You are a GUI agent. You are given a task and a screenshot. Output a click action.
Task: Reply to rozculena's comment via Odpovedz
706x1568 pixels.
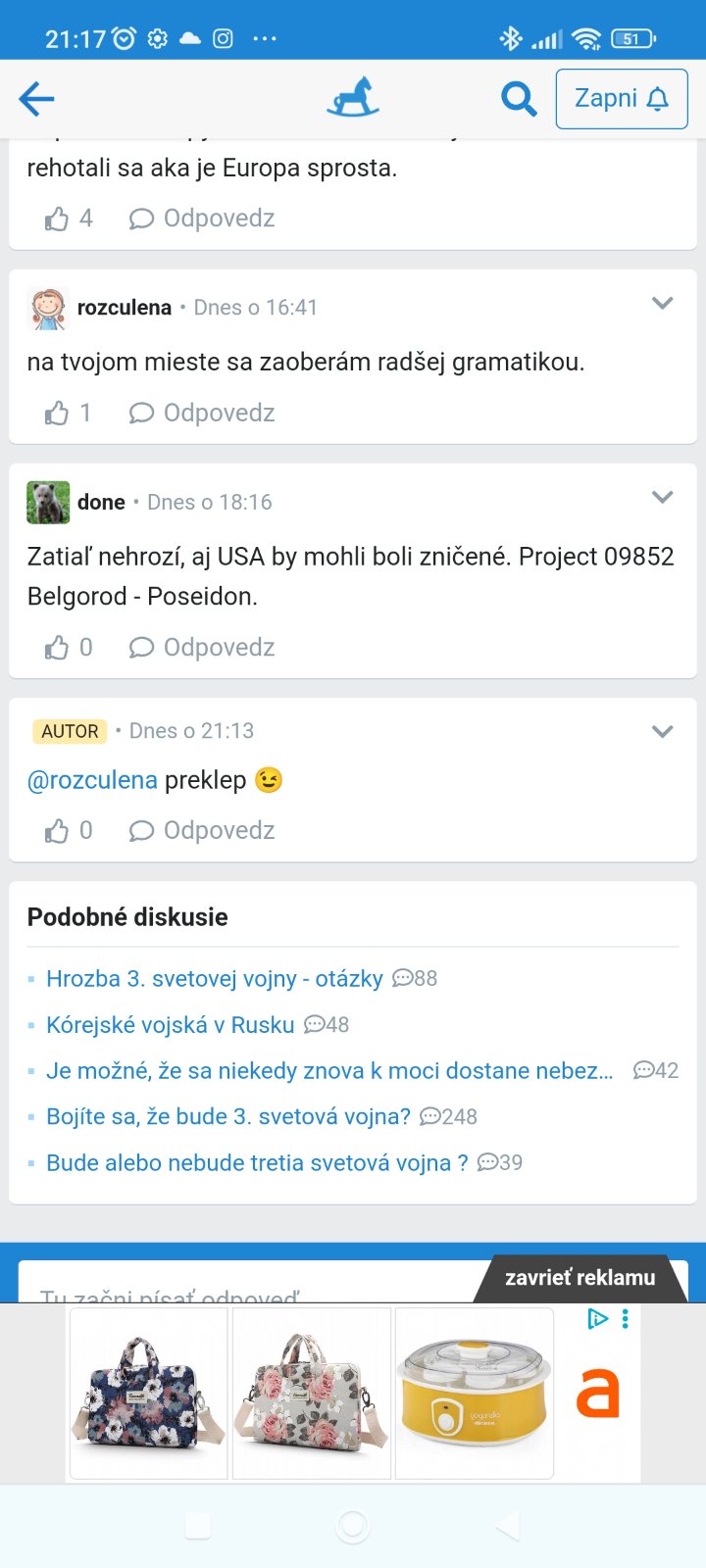[202, 414]
